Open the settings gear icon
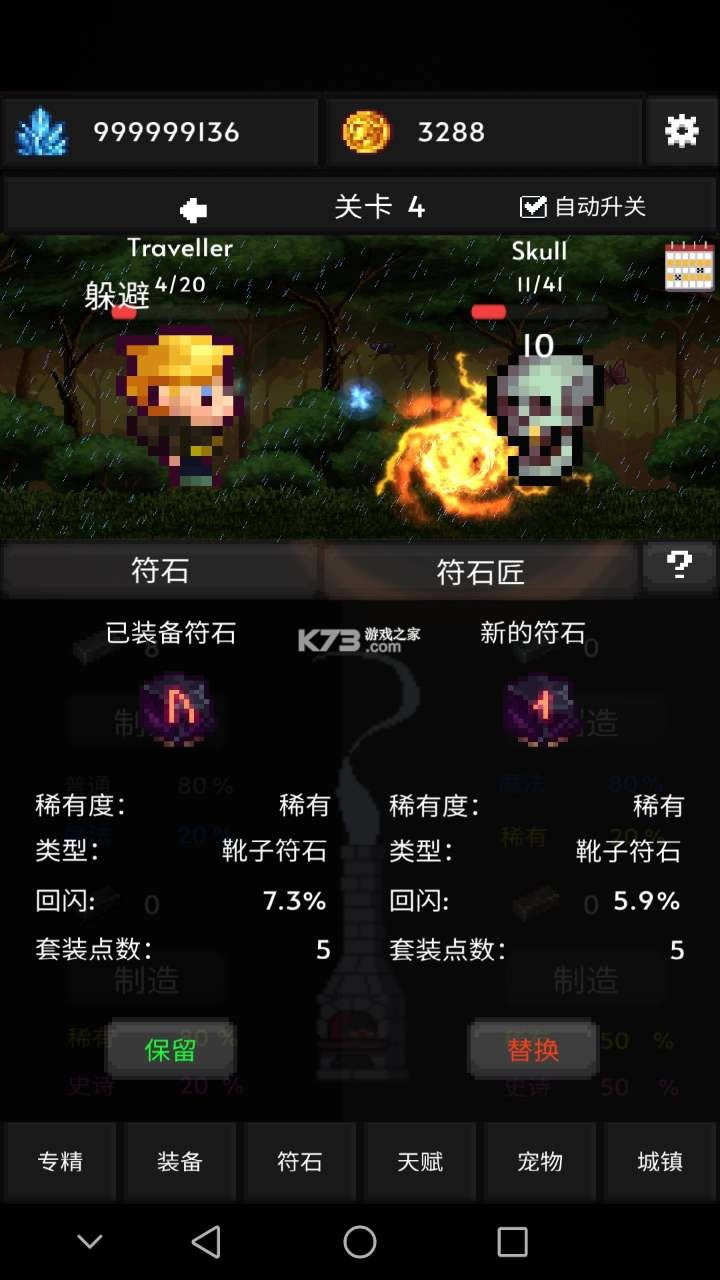 tap(683, 131)
